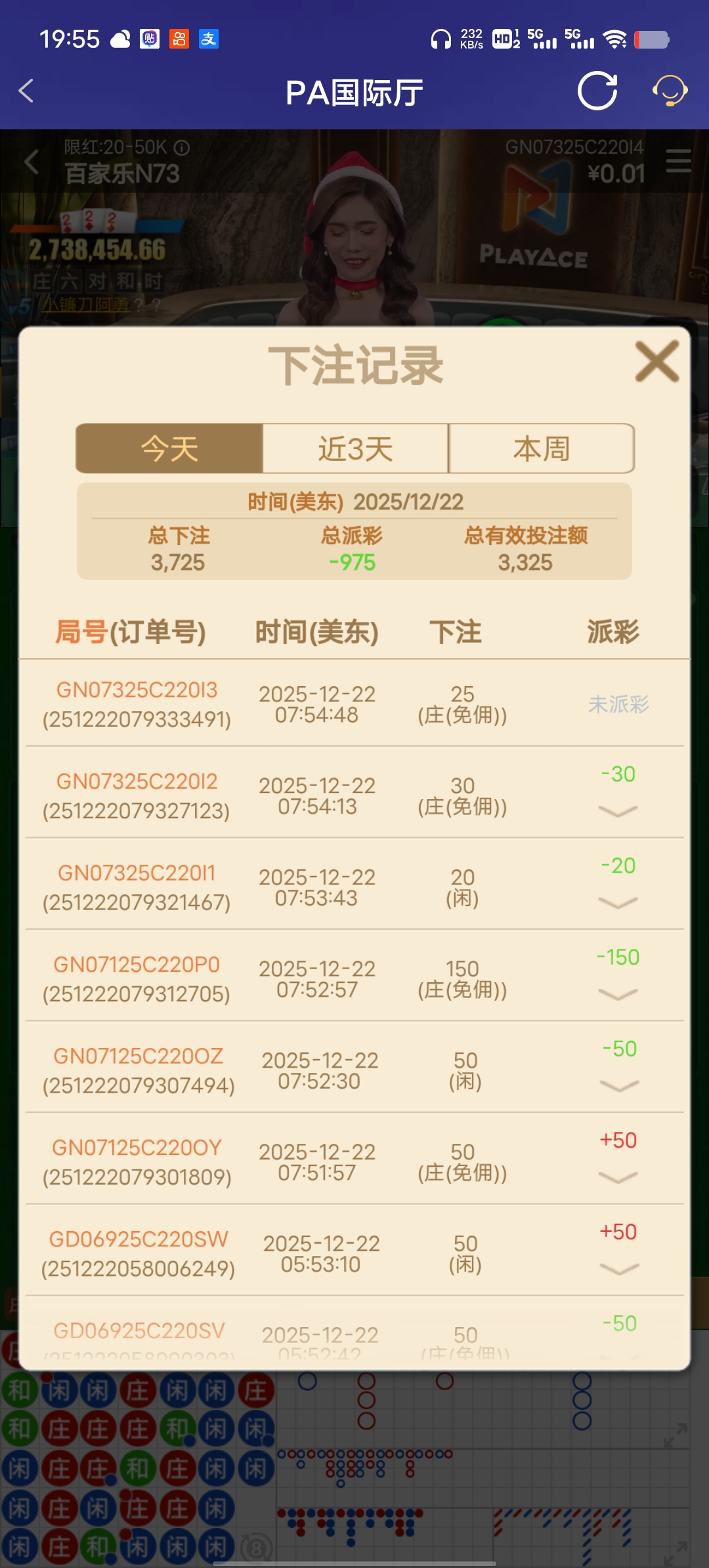
Task: Go back using the title bar arrow
Action: 26,91
